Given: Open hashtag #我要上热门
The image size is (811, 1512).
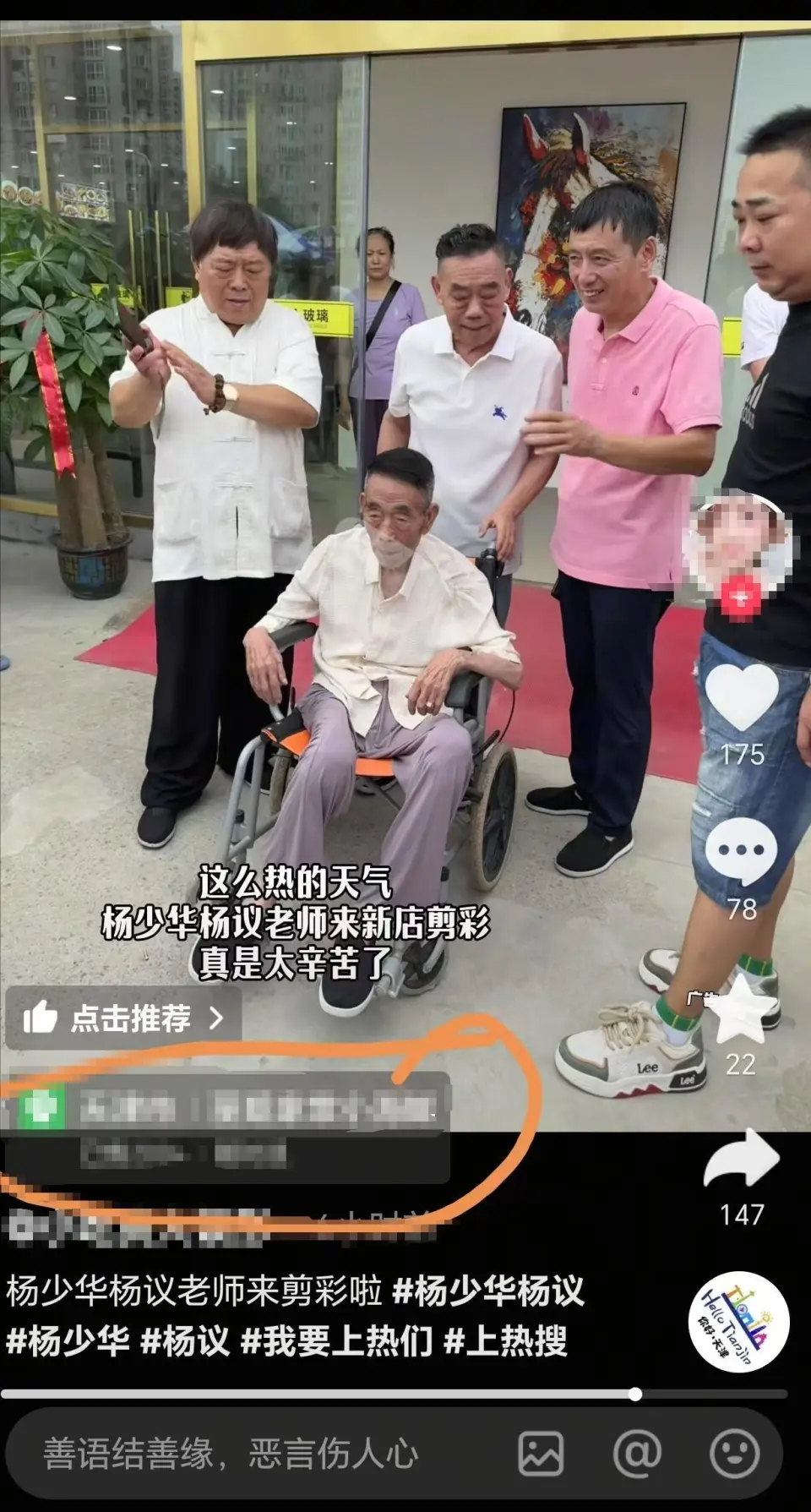Looking at the screenshot, I should tap(336, 1340).
